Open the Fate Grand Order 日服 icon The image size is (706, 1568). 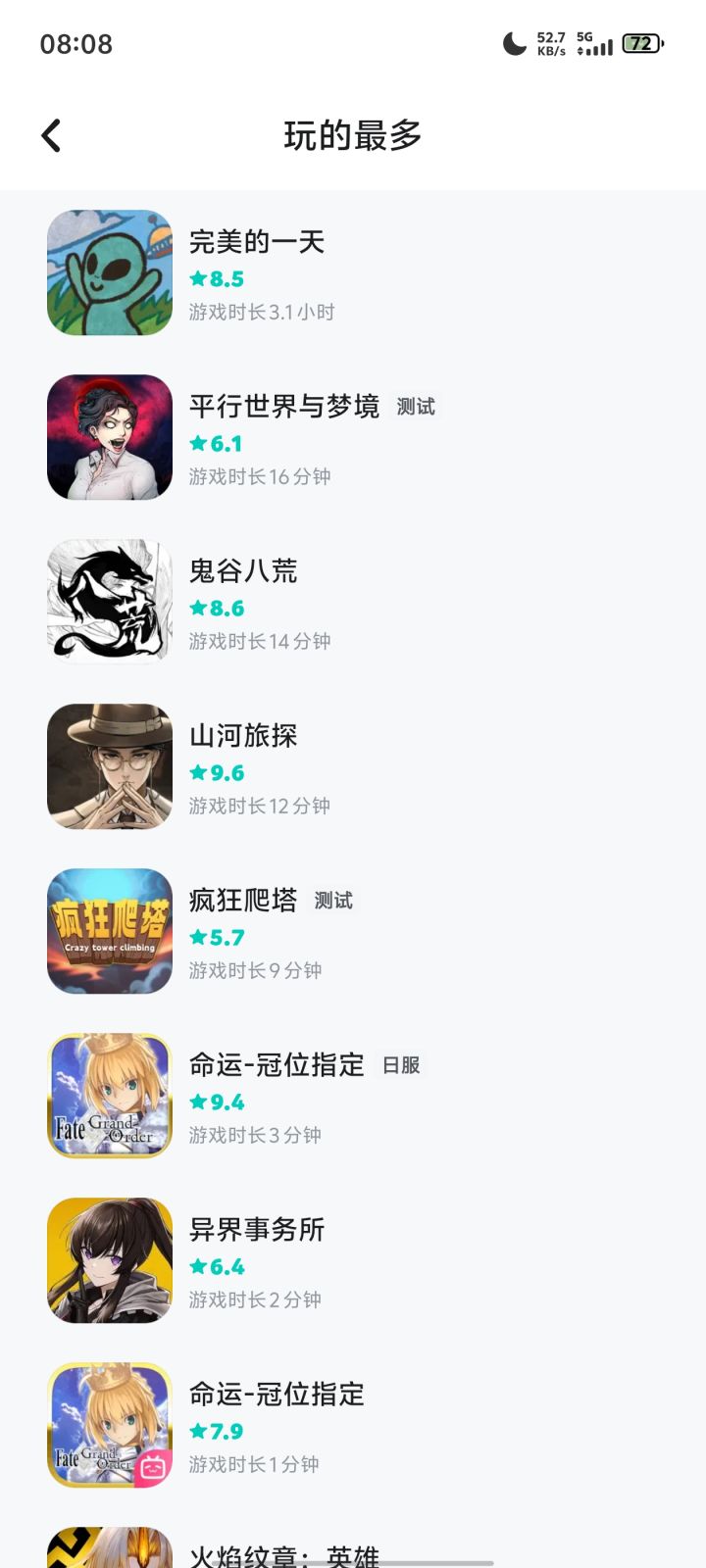click(109, 1095)
